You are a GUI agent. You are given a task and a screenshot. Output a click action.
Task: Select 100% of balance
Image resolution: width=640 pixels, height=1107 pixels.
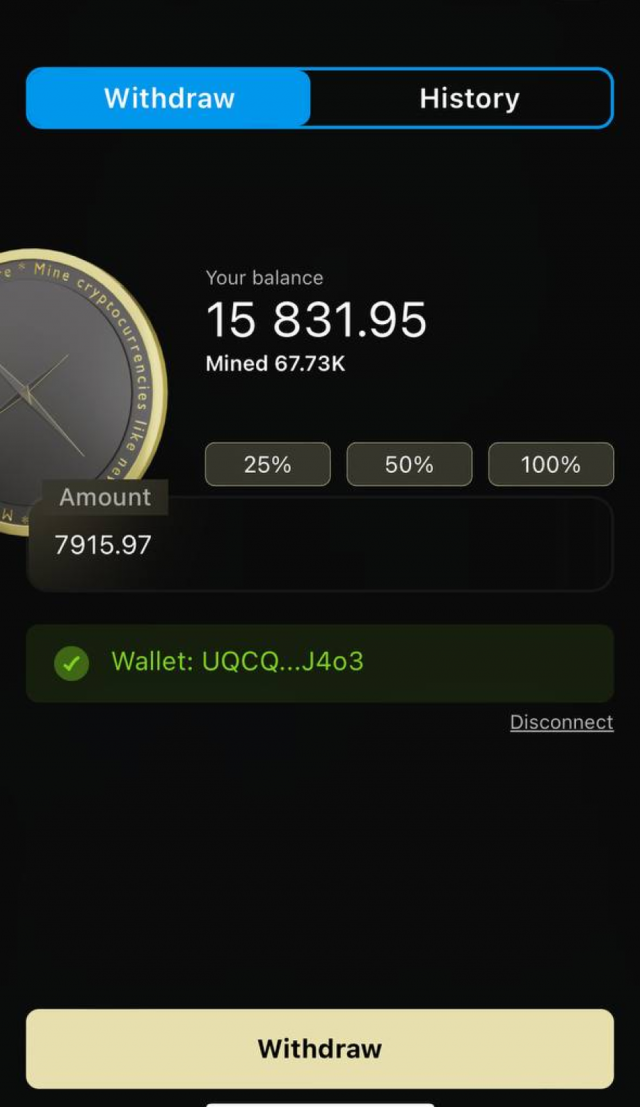pyautogui.click(x=550, y=464)
